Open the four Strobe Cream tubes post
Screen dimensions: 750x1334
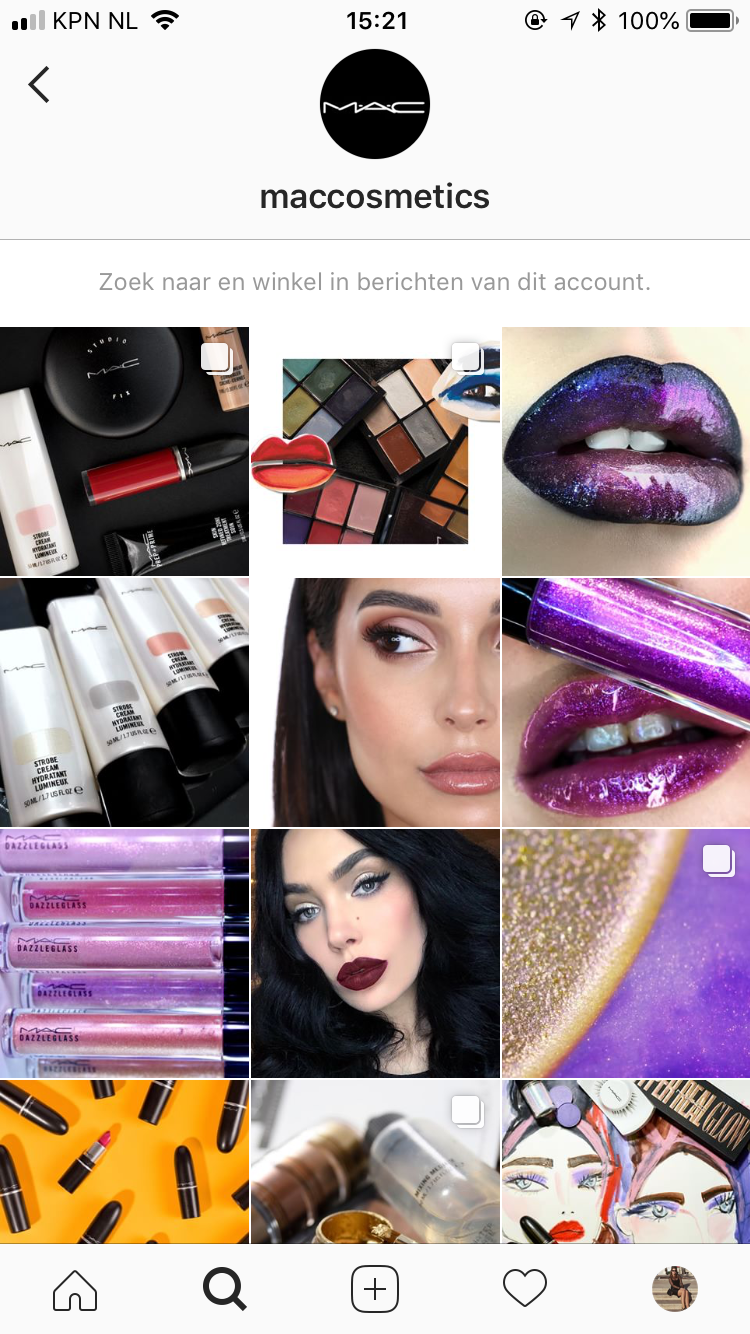pyautogui.click(x=124, y=702)
